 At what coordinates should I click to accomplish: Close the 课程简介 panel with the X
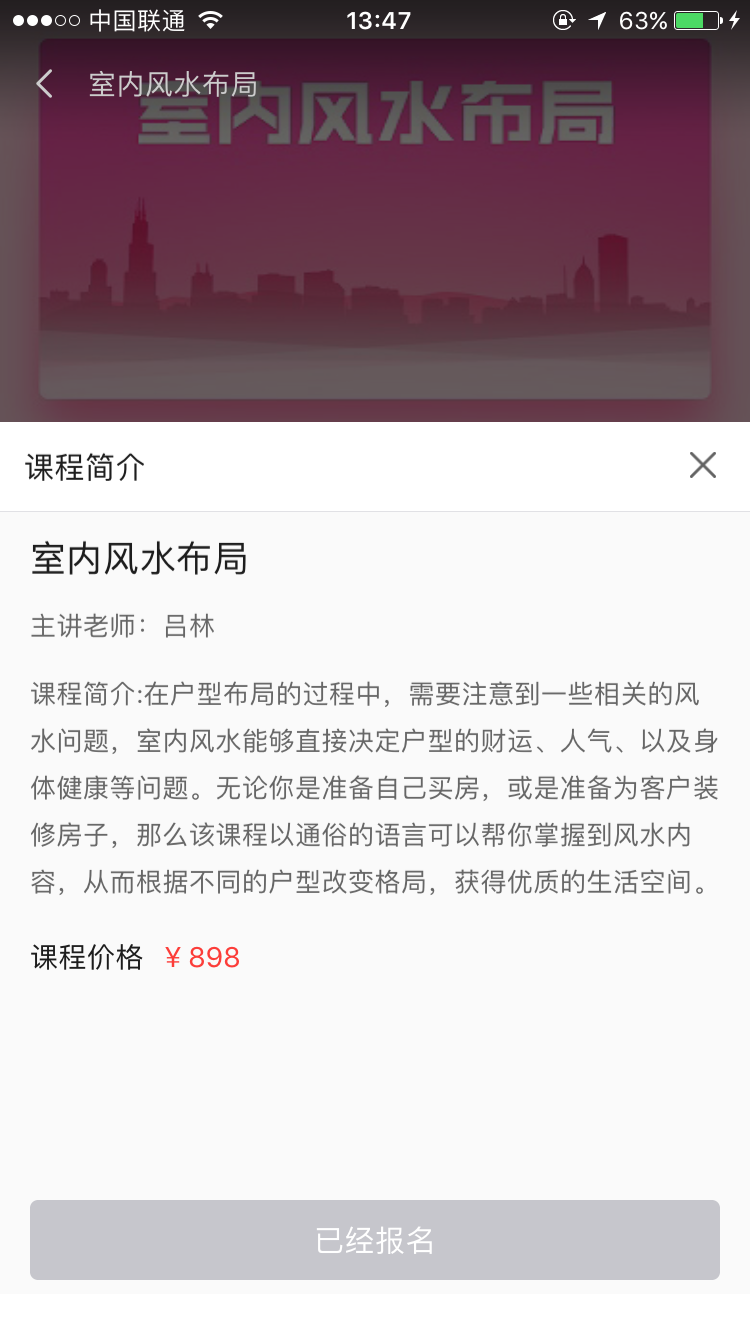pos(703,465)
